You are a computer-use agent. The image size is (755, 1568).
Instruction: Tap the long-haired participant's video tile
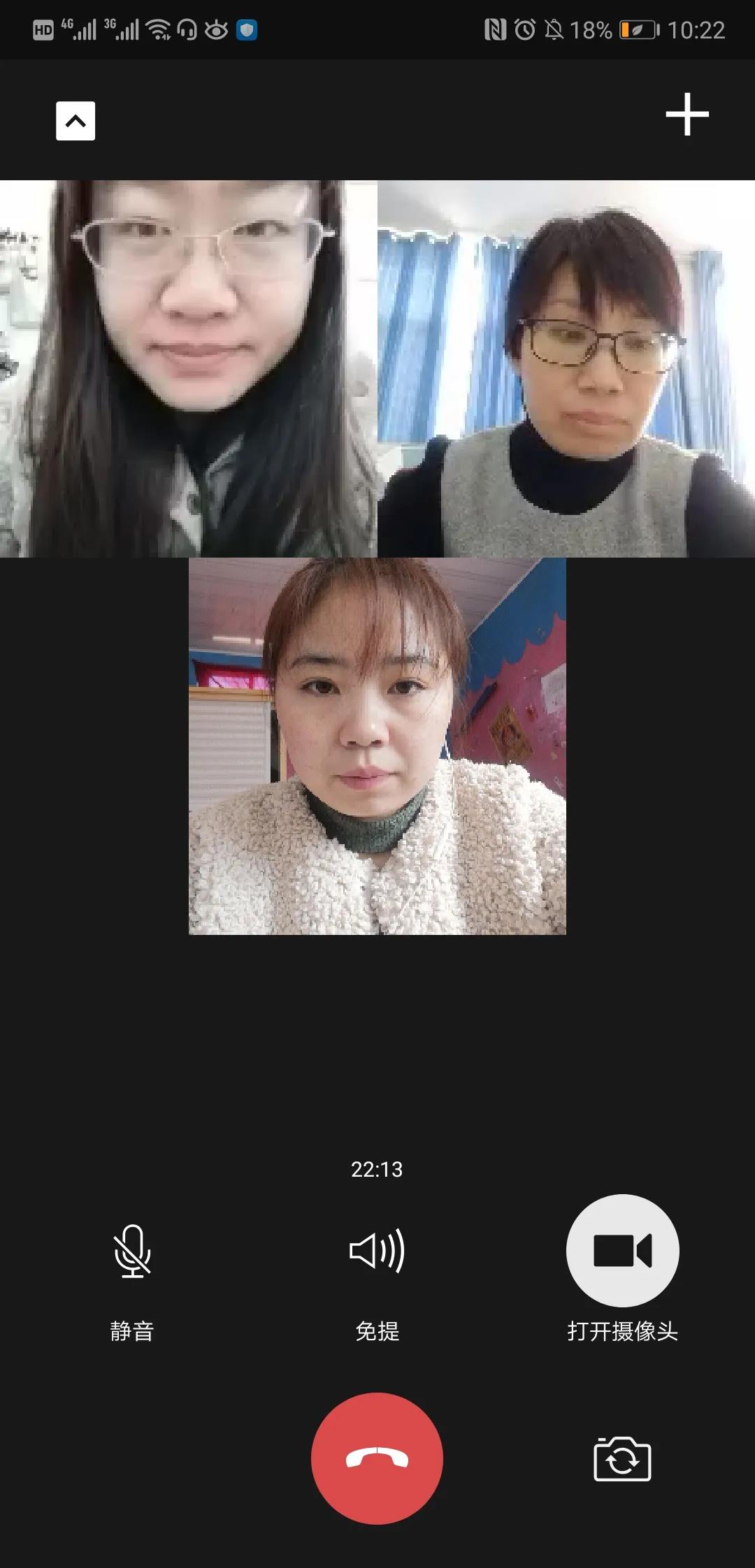click(189, 369)
